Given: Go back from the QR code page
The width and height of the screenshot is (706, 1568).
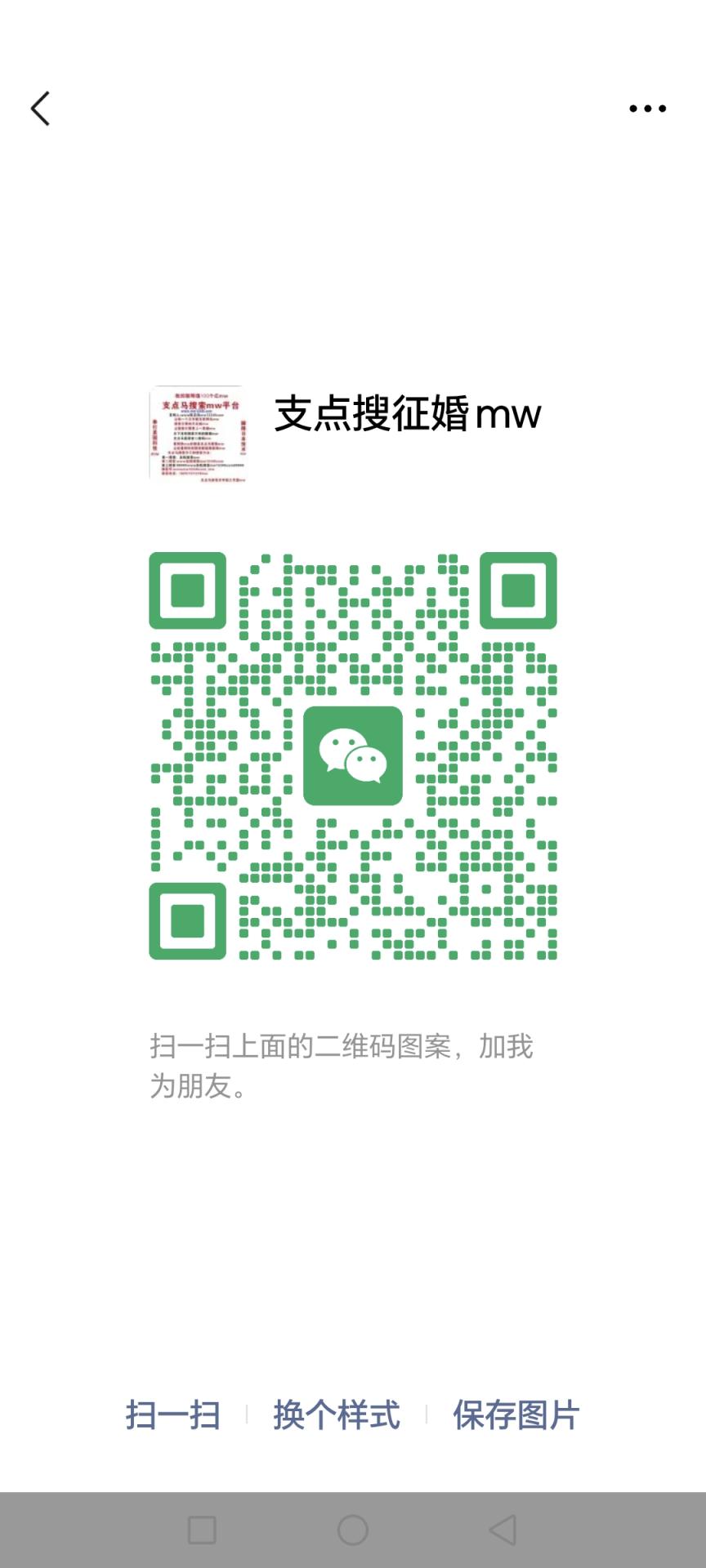Looking at the screenshot, I should pos(40,109).
